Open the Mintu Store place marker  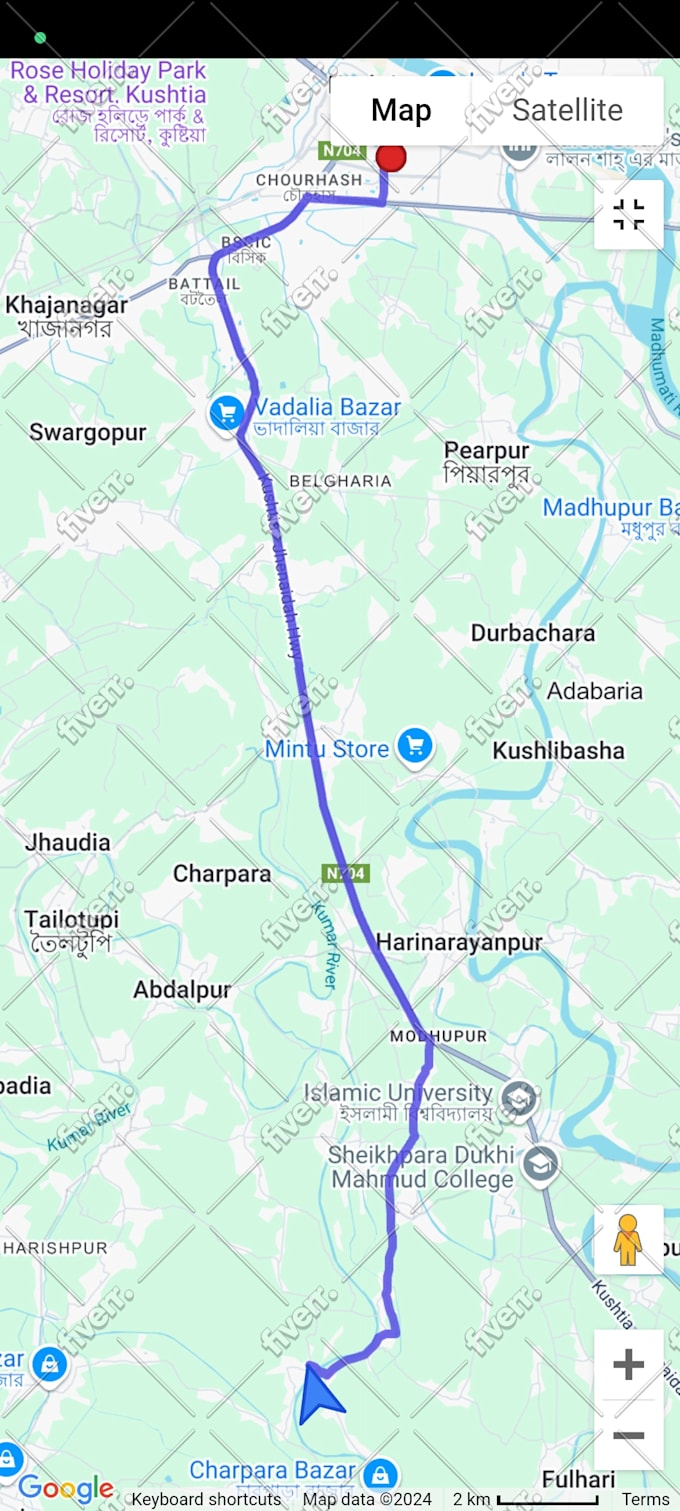414,745
